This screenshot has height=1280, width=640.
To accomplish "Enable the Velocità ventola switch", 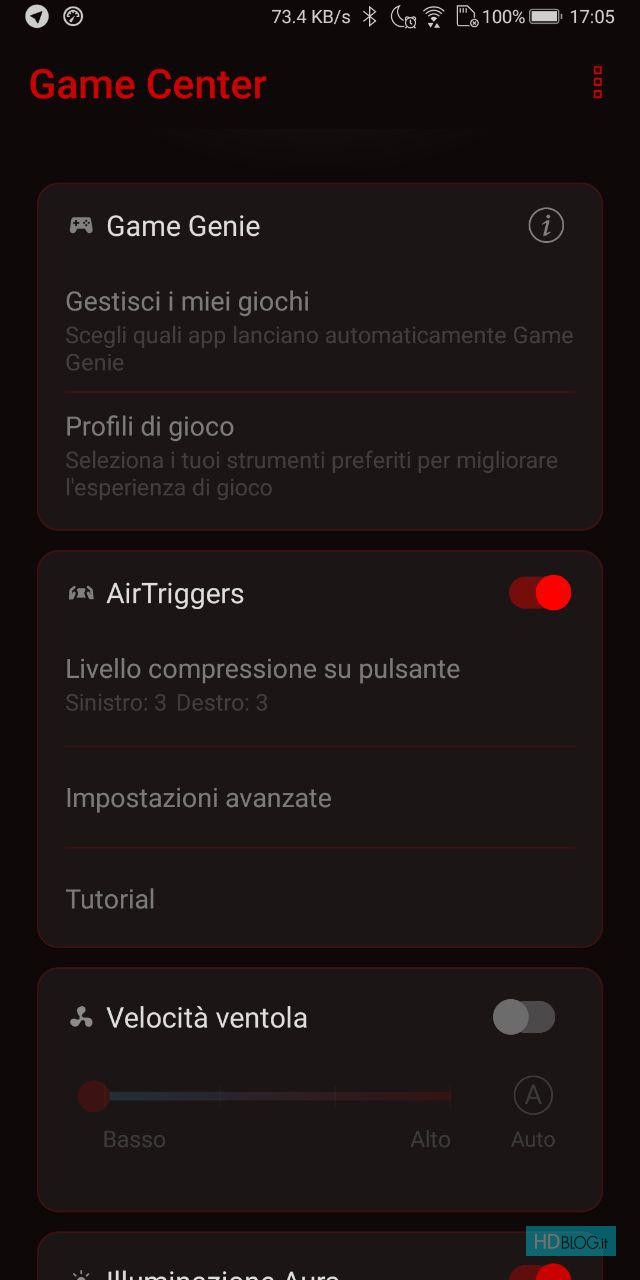I will (x=524, y=1018).
